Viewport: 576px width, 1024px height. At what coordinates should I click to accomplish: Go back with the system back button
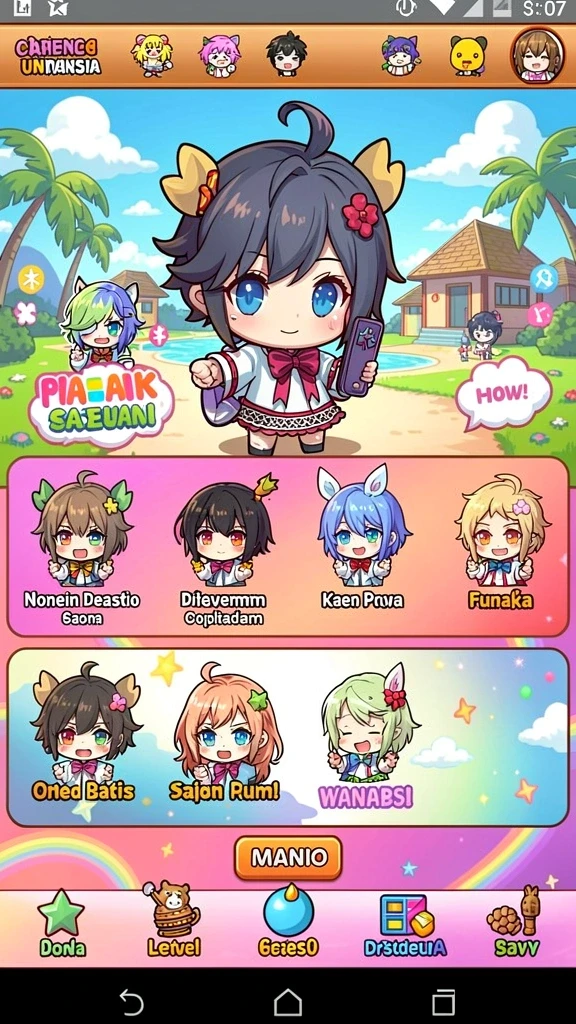[x=131, y=1000]
